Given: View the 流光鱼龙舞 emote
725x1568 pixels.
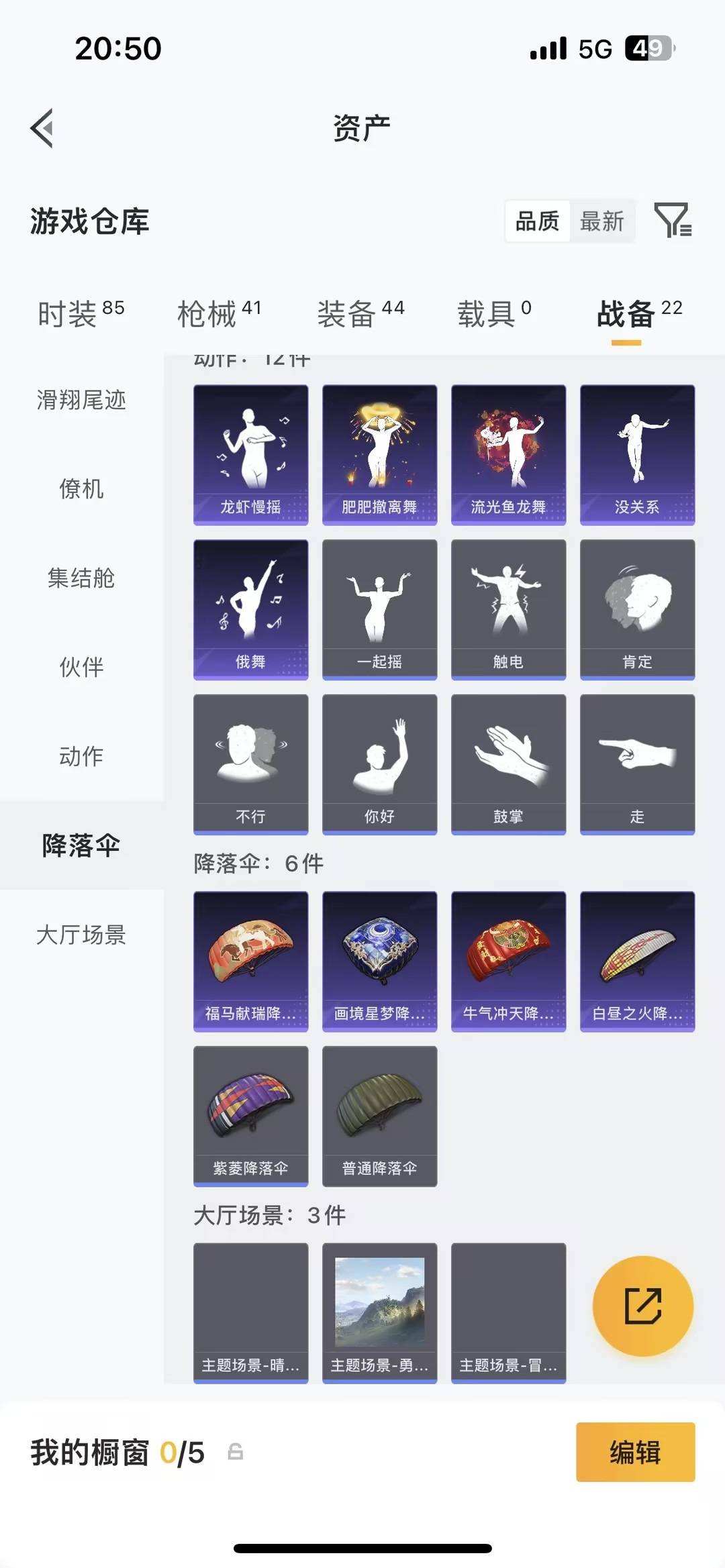Looking at the screenshot, I should coord(509,454).
